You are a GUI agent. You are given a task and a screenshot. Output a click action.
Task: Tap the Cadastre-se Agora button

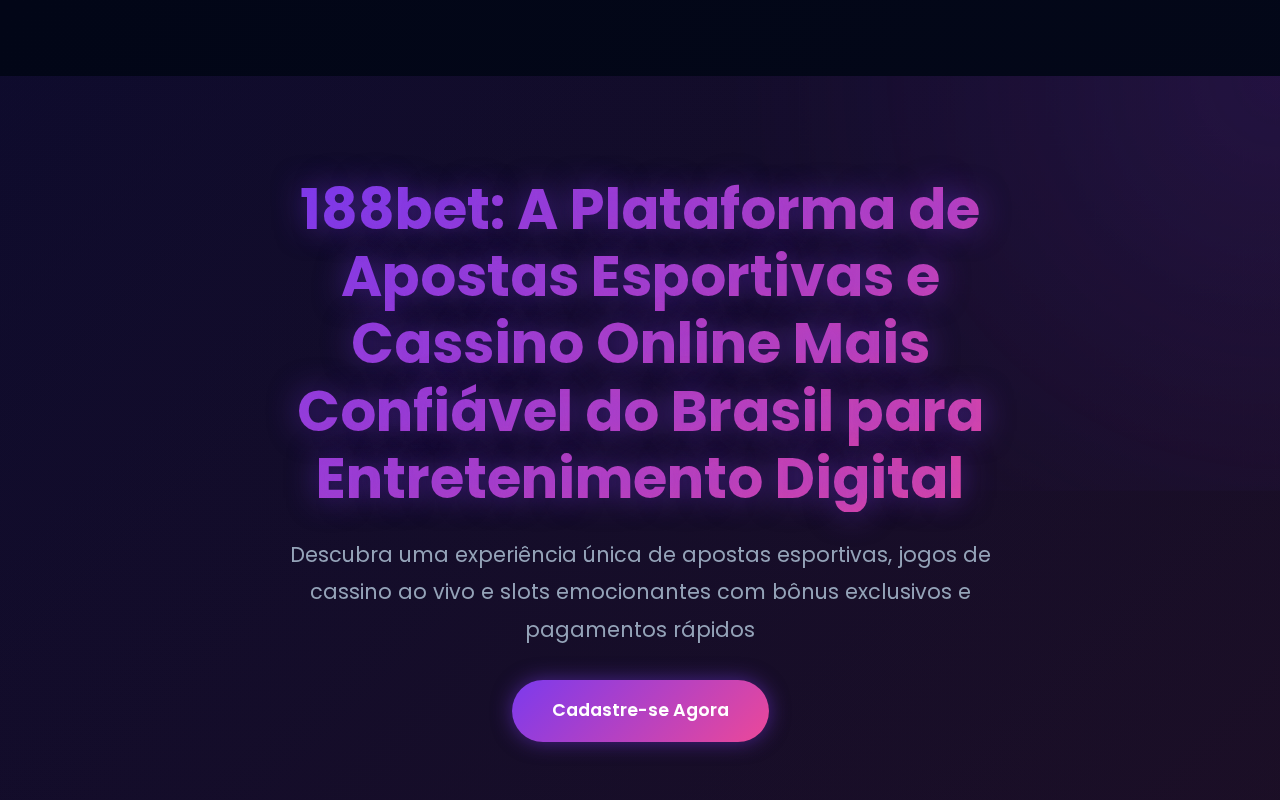(x=640, y=711)
